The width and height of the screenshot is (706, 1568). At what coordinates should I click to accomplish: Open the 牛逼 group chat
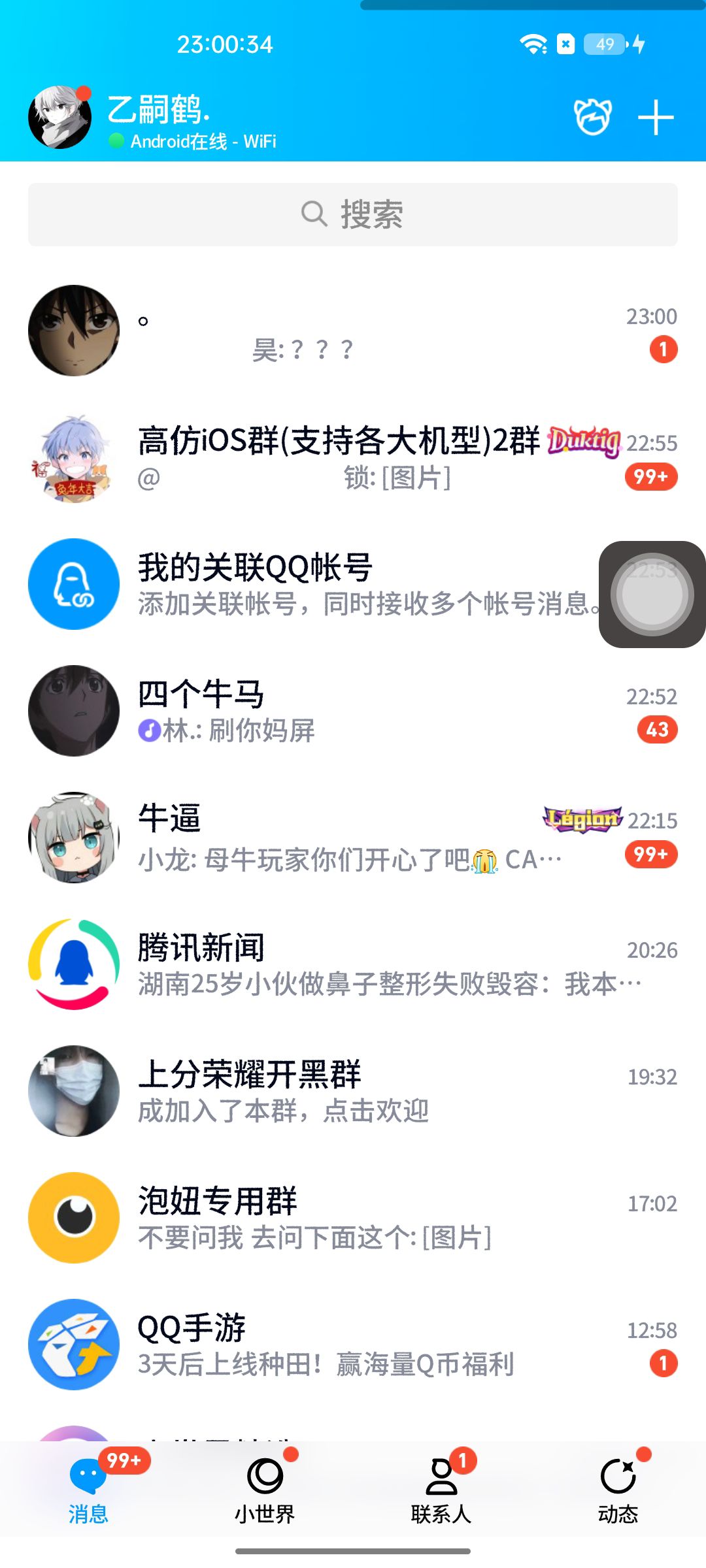click(353, 838)
